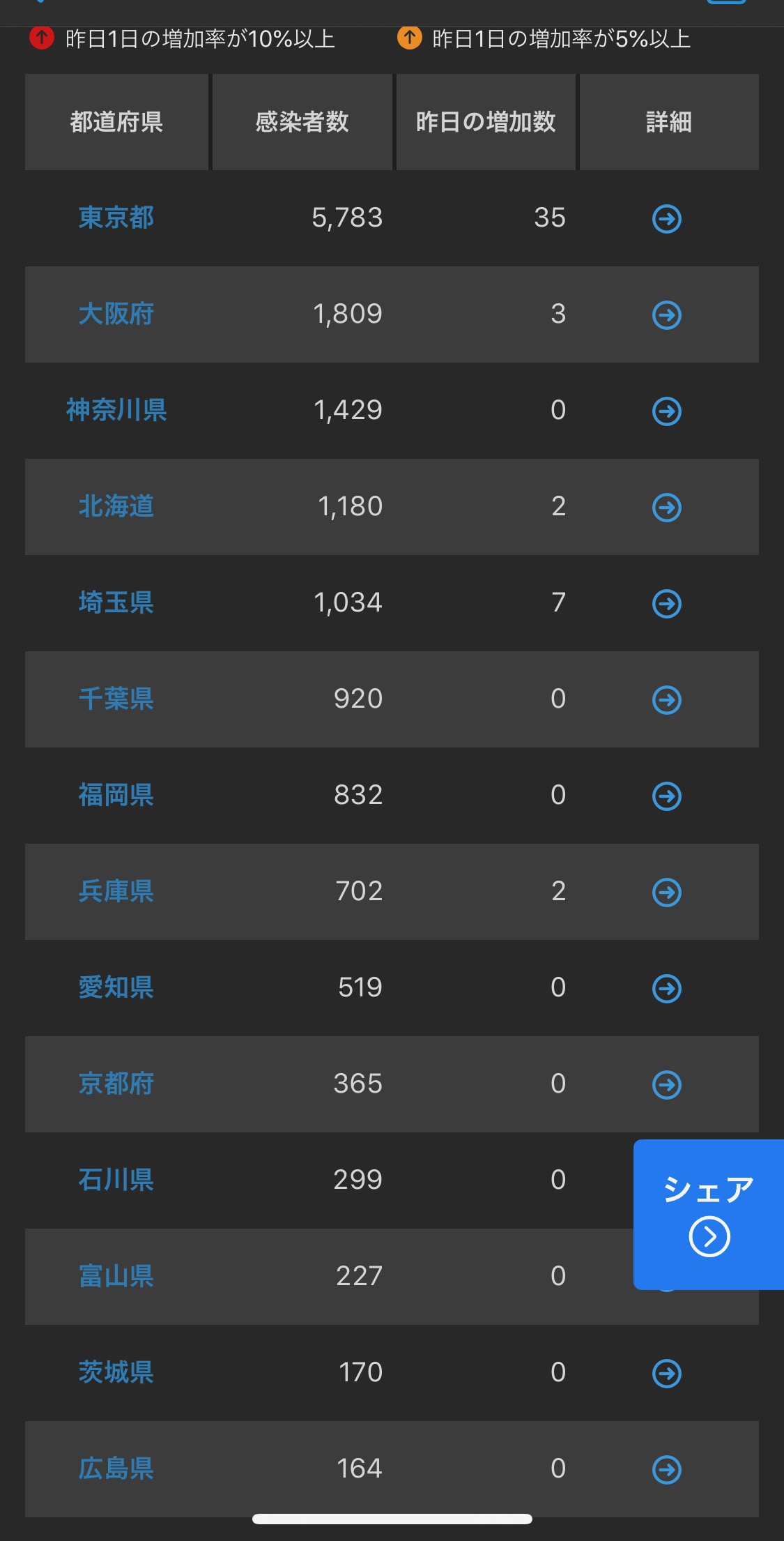The height and width of the screenshot is (1541, 784).
Task: Open the 神奈川県 prefecture link
Action: [116, 410]
